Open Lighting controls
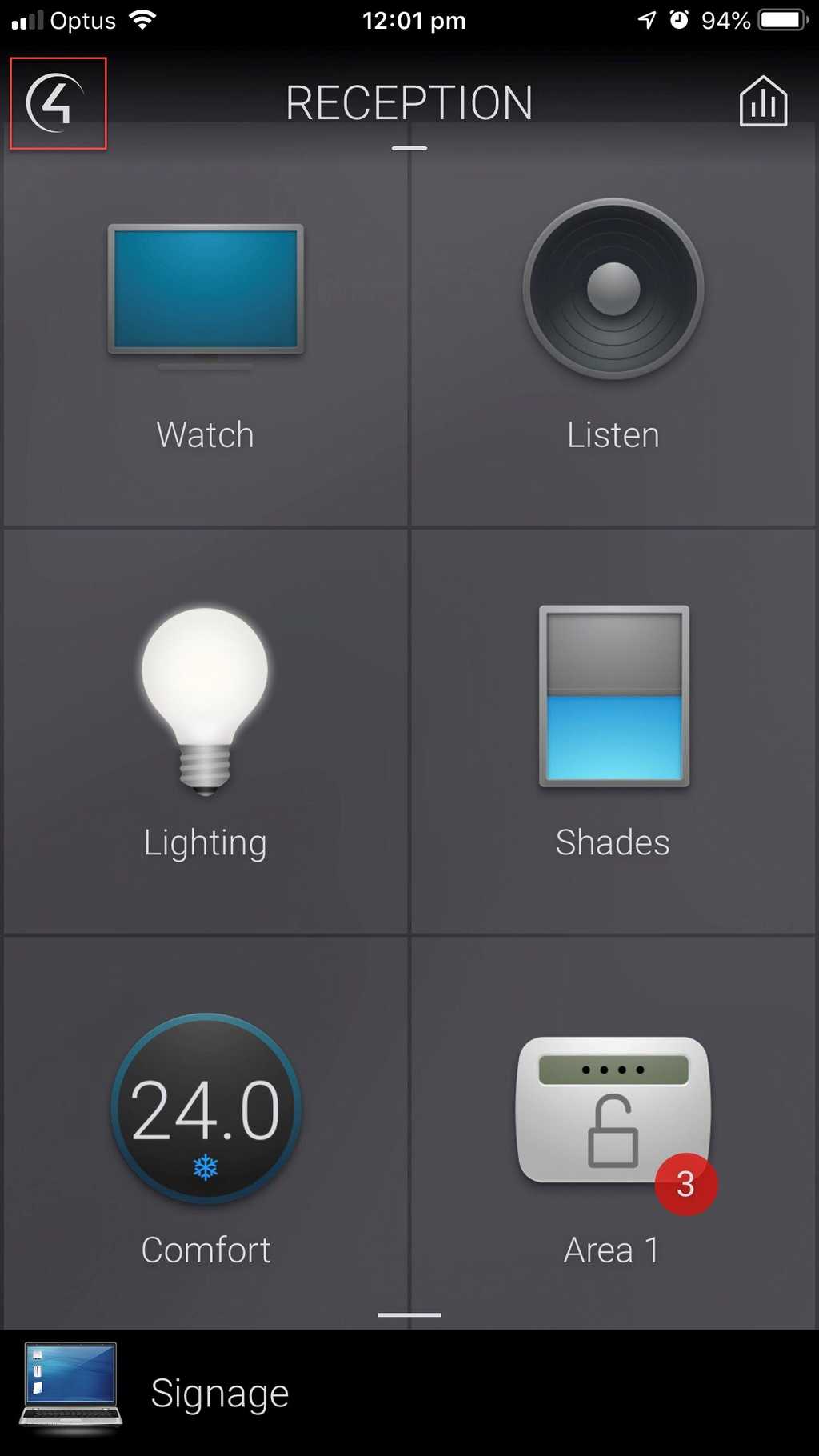This screenshot has height=1456, width=819. 206,732
